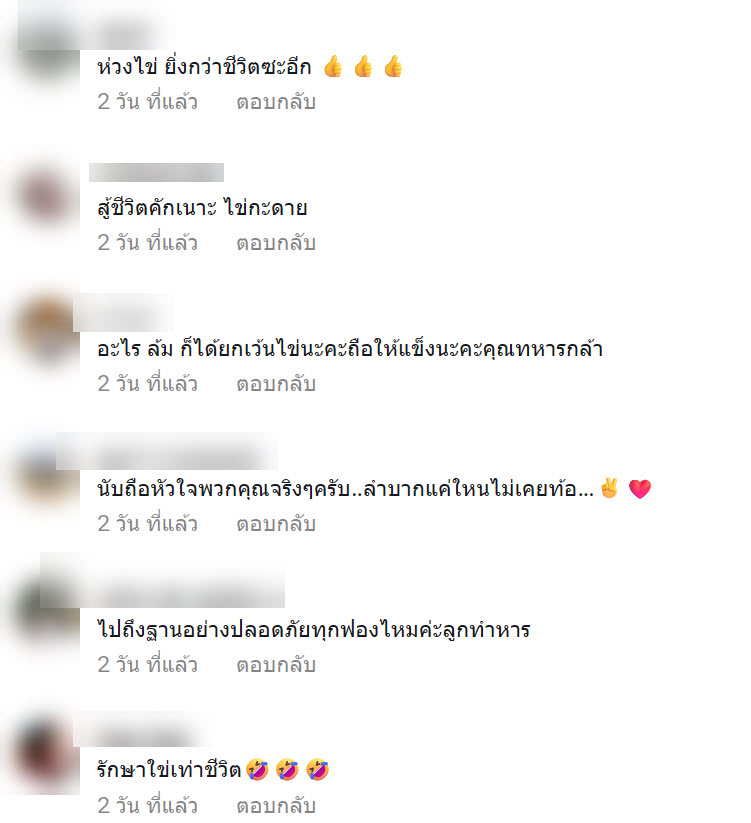The image size is (751, 823).
Task: Reply to the comment starting นับถือหัวใจพวกคุณ
Action: point(275,524)
